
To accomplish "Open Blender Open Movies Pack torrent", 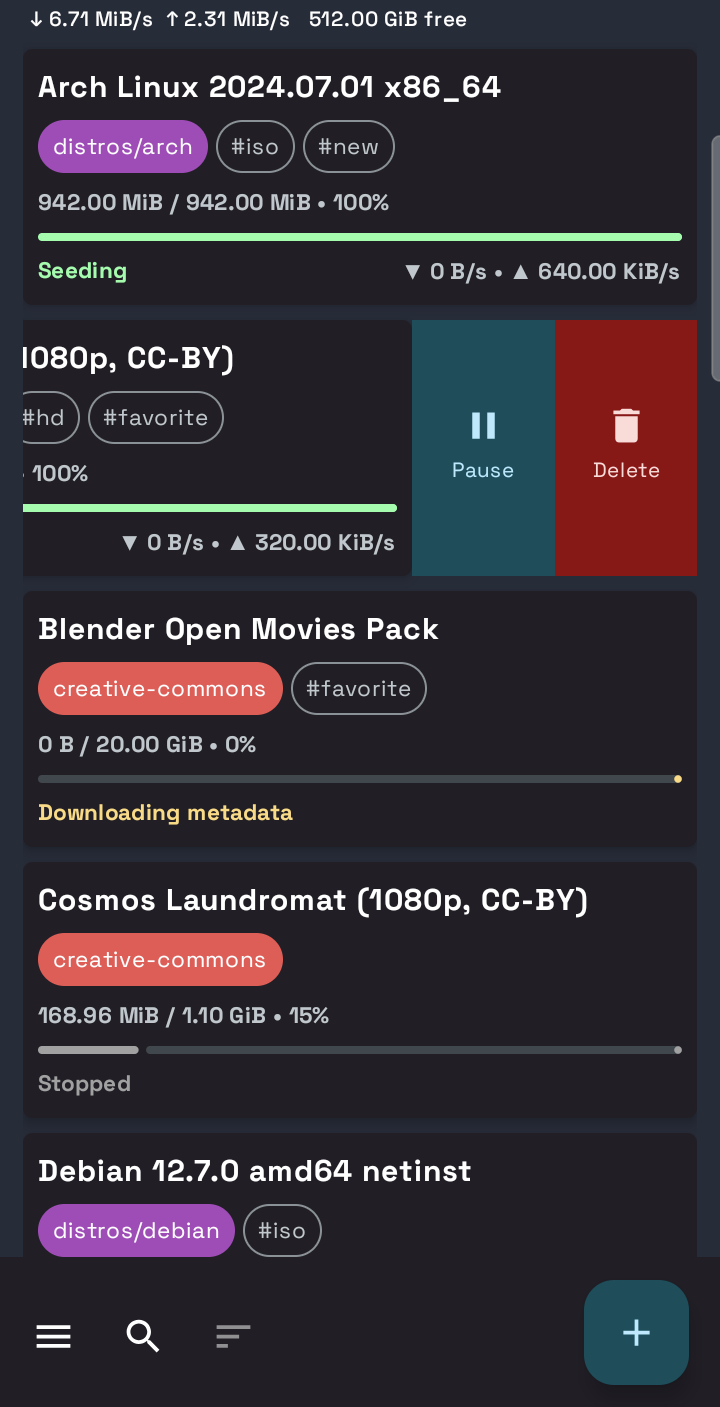I will click(360, 719).
